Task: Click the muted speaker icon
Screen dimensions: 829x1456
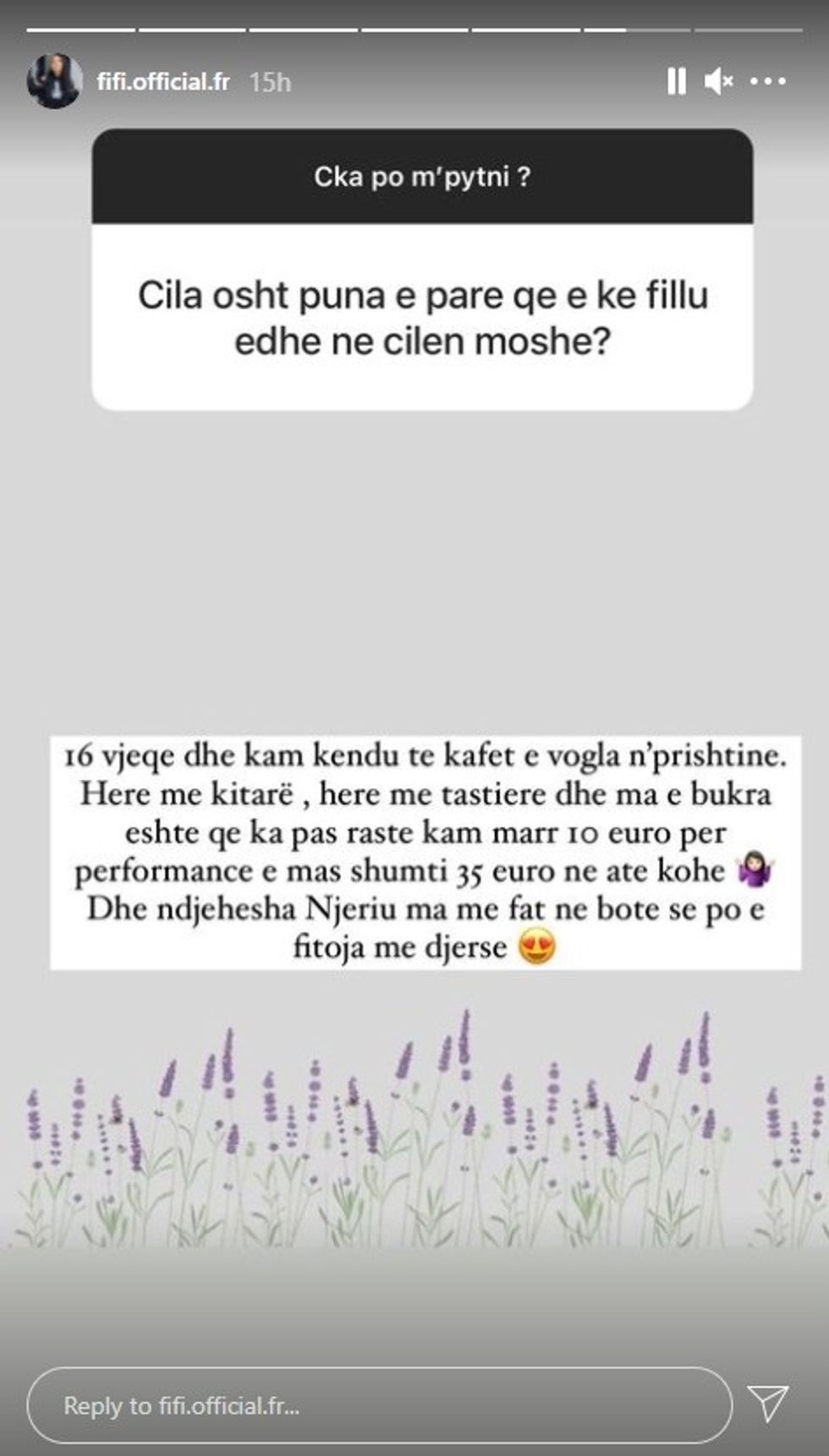Action: pyautogui.click(x=720, y=82)
